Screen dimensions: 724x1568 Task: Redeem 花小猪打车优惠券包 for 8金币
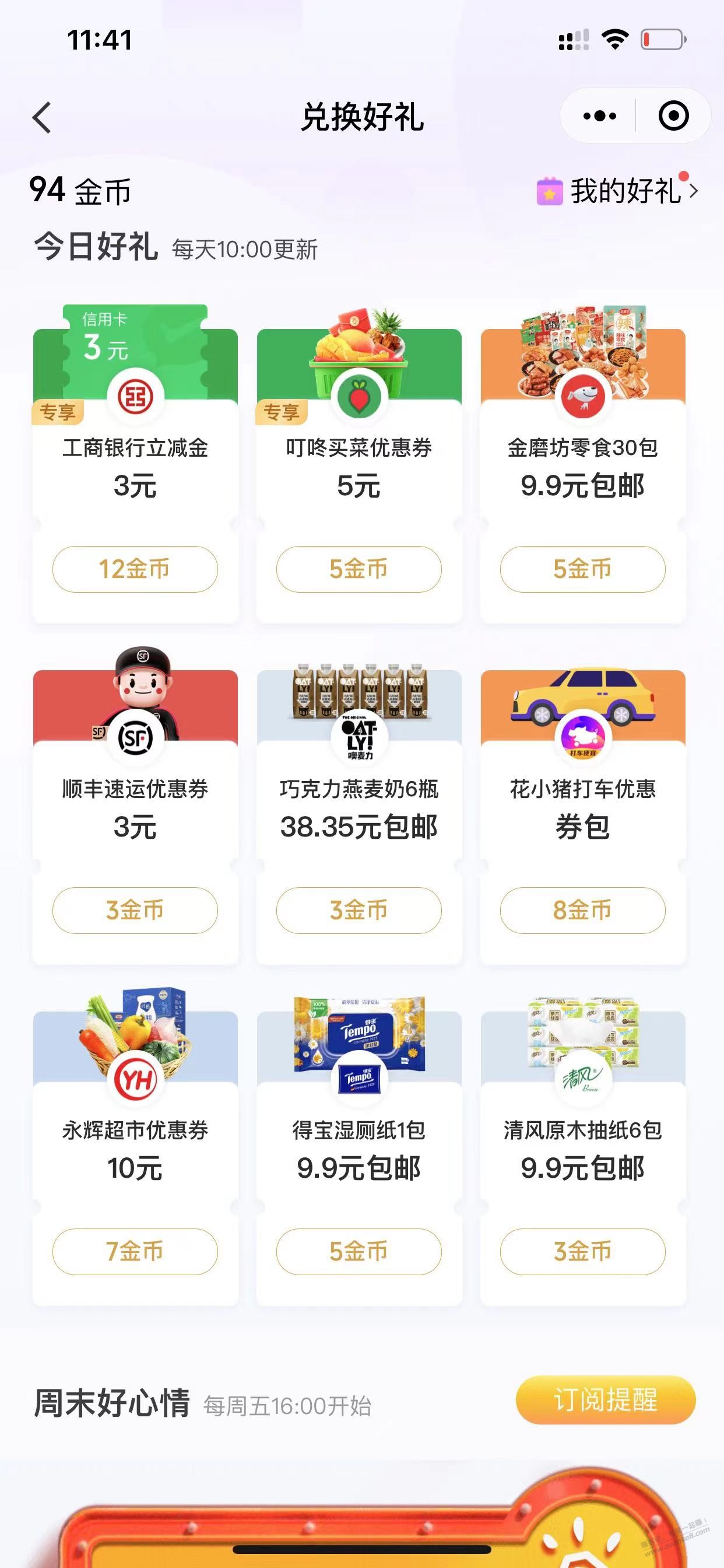tap(582, 910)
